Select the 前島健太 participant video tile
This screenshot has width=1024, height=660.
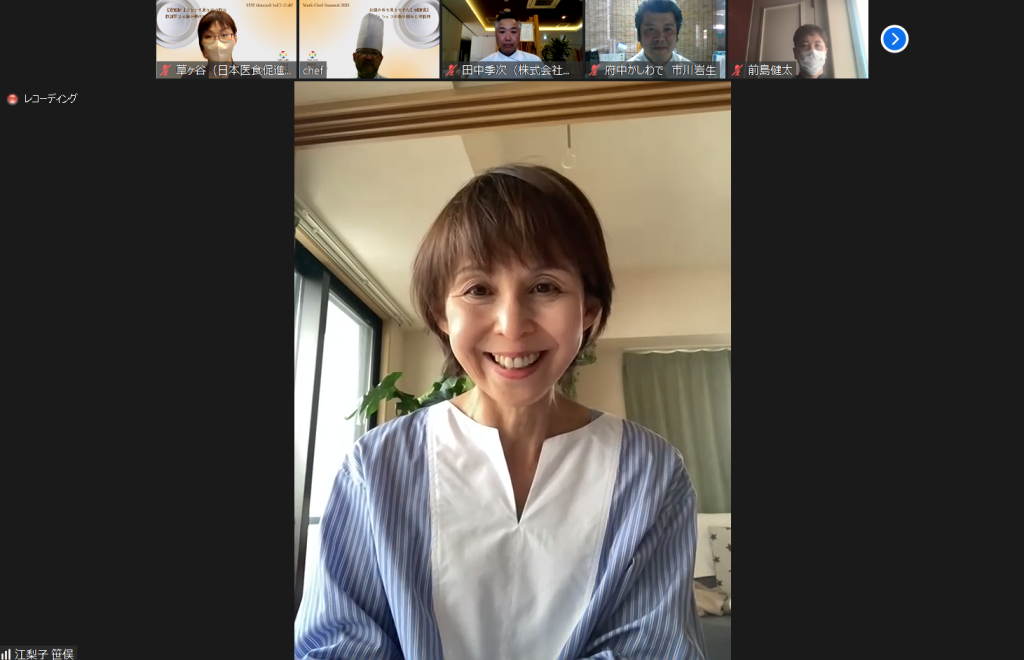pyautogui.click(x=797, y=38)
